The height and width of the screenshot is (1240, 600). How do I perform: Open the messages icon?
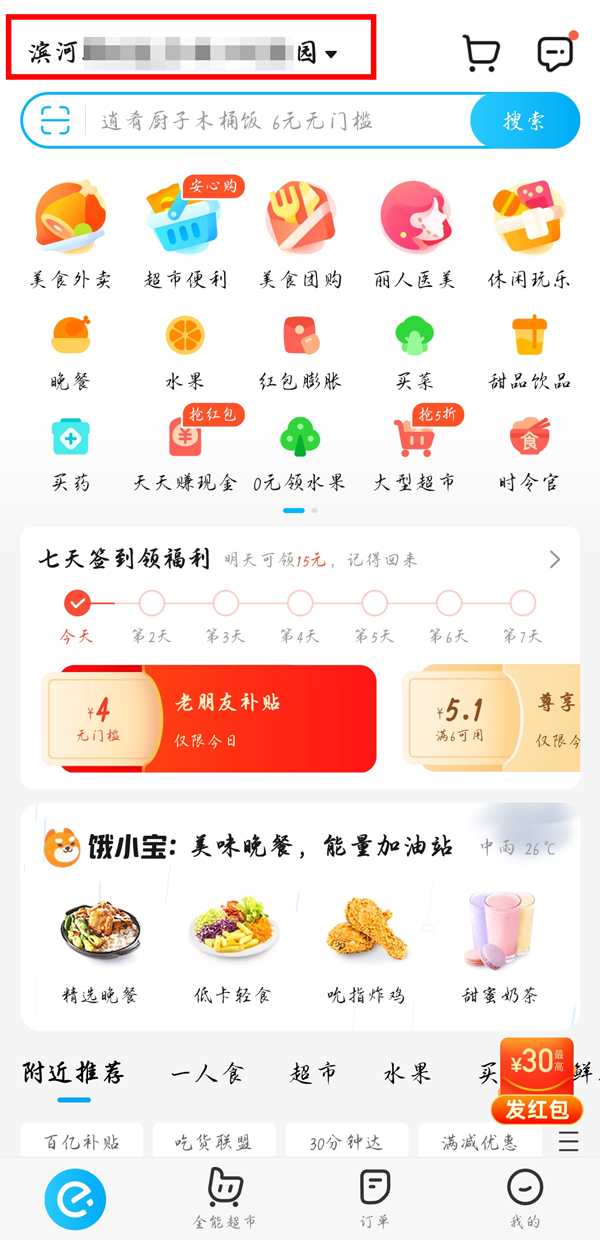point(556,53)
